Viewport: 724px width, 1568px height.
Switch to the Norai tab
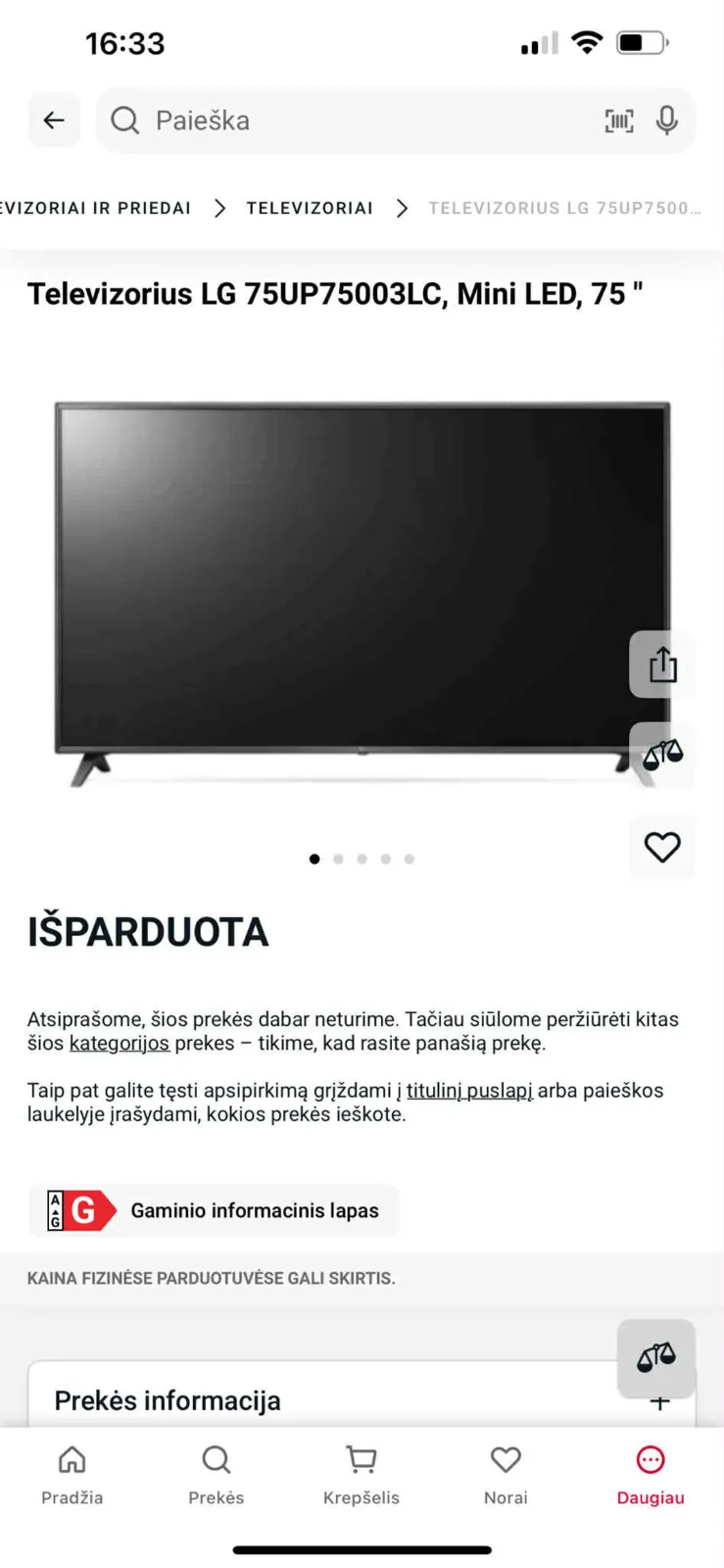[506, 1475]
